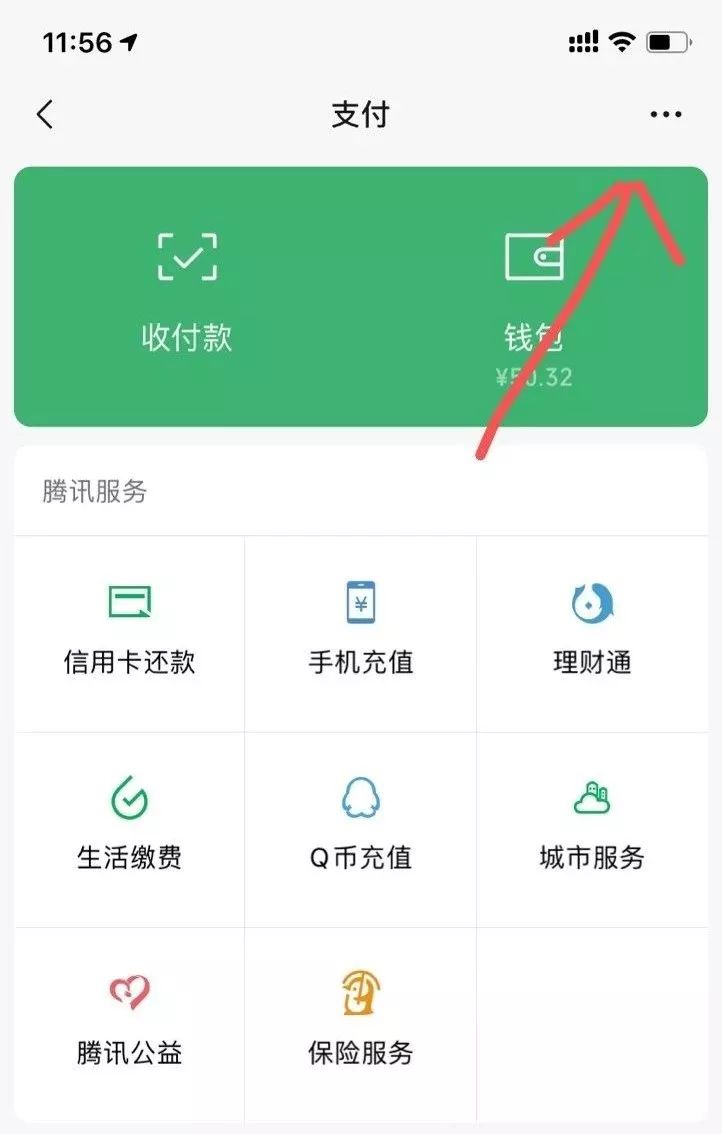Screen dimensions: 722x1134
Task: Tap the Wi-Fi icon in the status bar
Action: click(620, 42)
